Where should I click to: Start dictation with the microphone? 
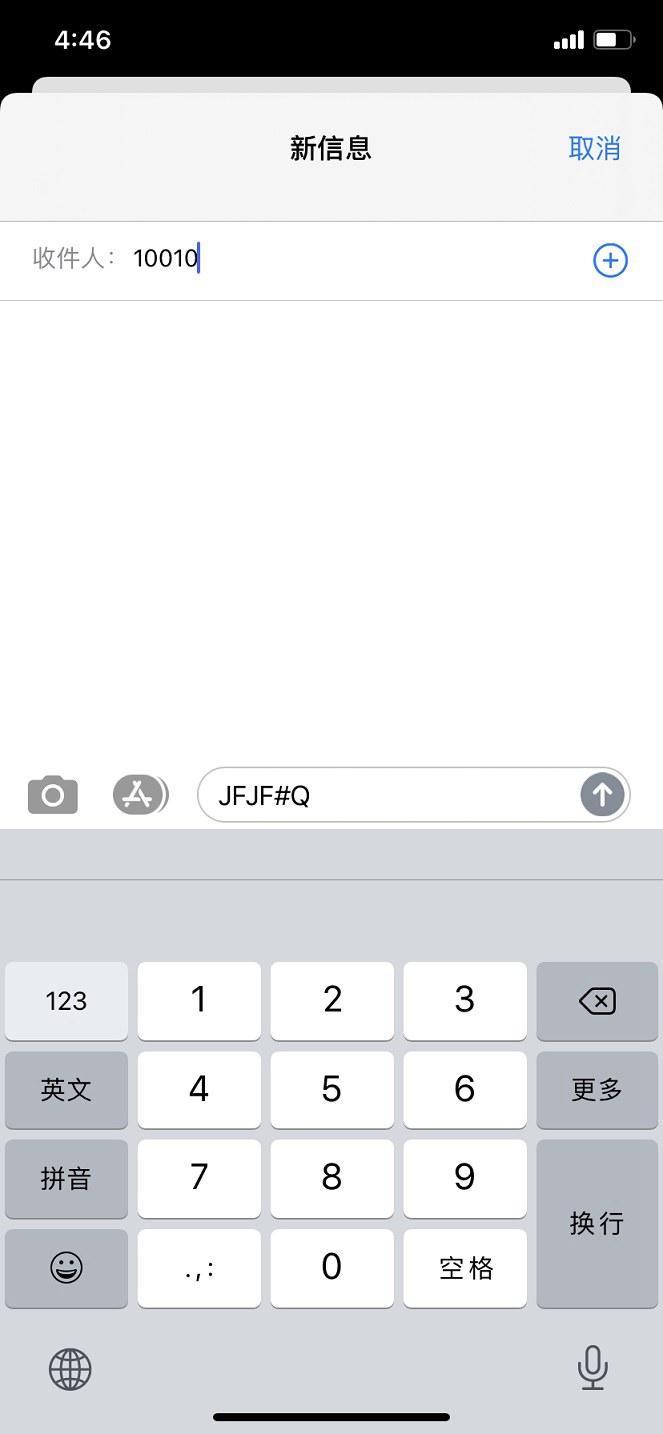pyautogui.click(x=592, y=1367)
